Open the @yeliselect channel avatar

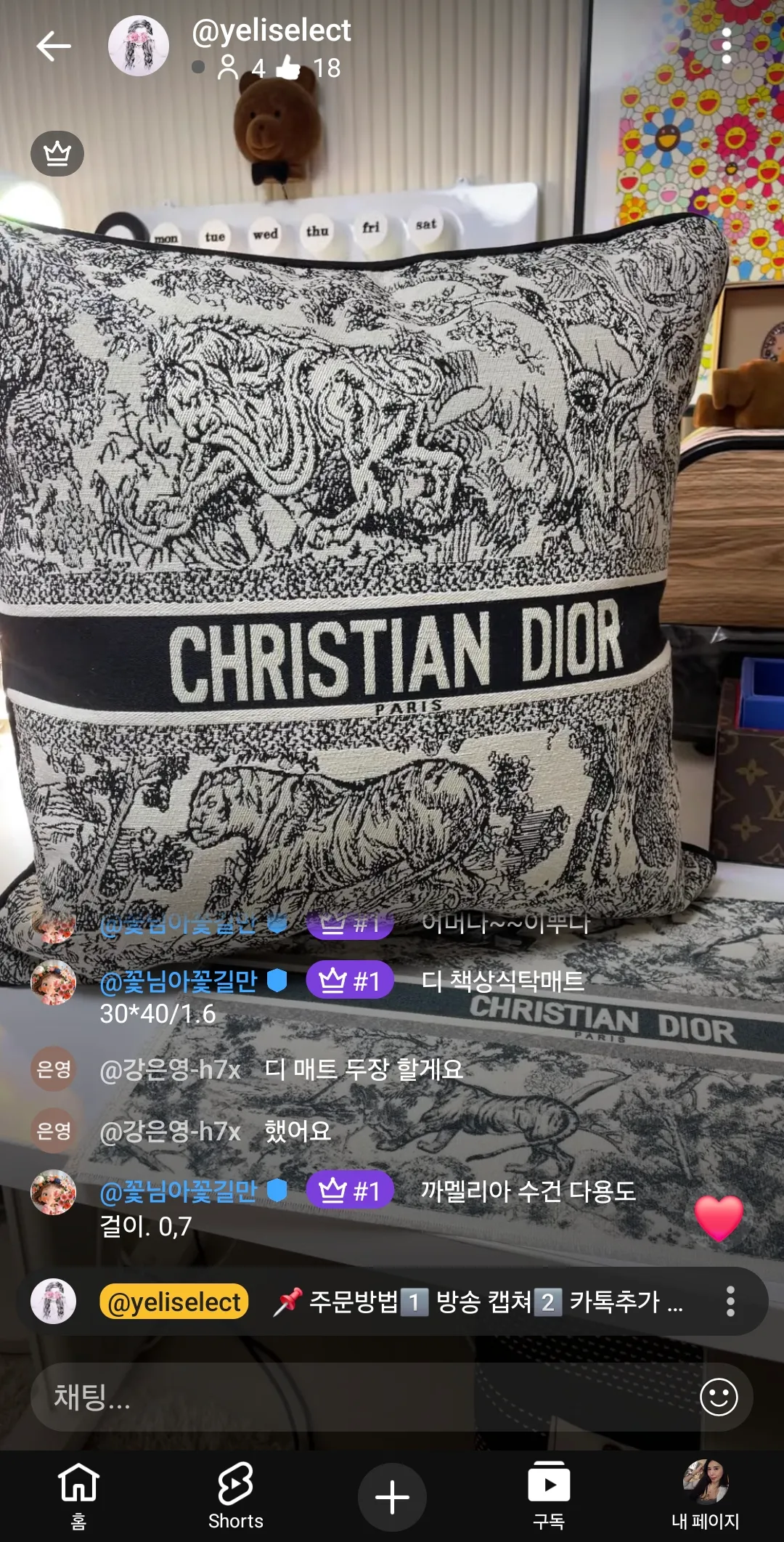click(139, 46)
